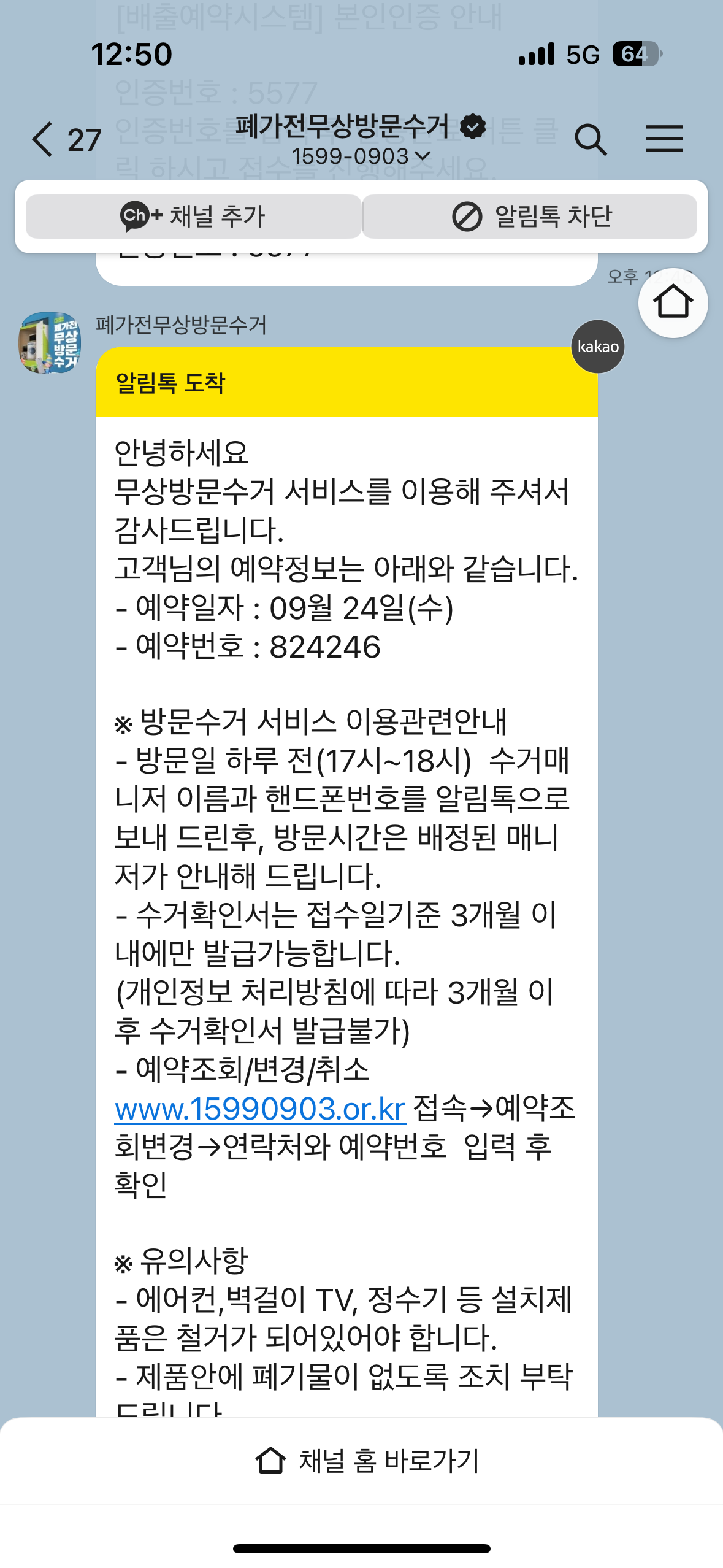Open the hamburger menu
Image resolution: width=723 pixels, height=1568 pixels.
(664, 139)
